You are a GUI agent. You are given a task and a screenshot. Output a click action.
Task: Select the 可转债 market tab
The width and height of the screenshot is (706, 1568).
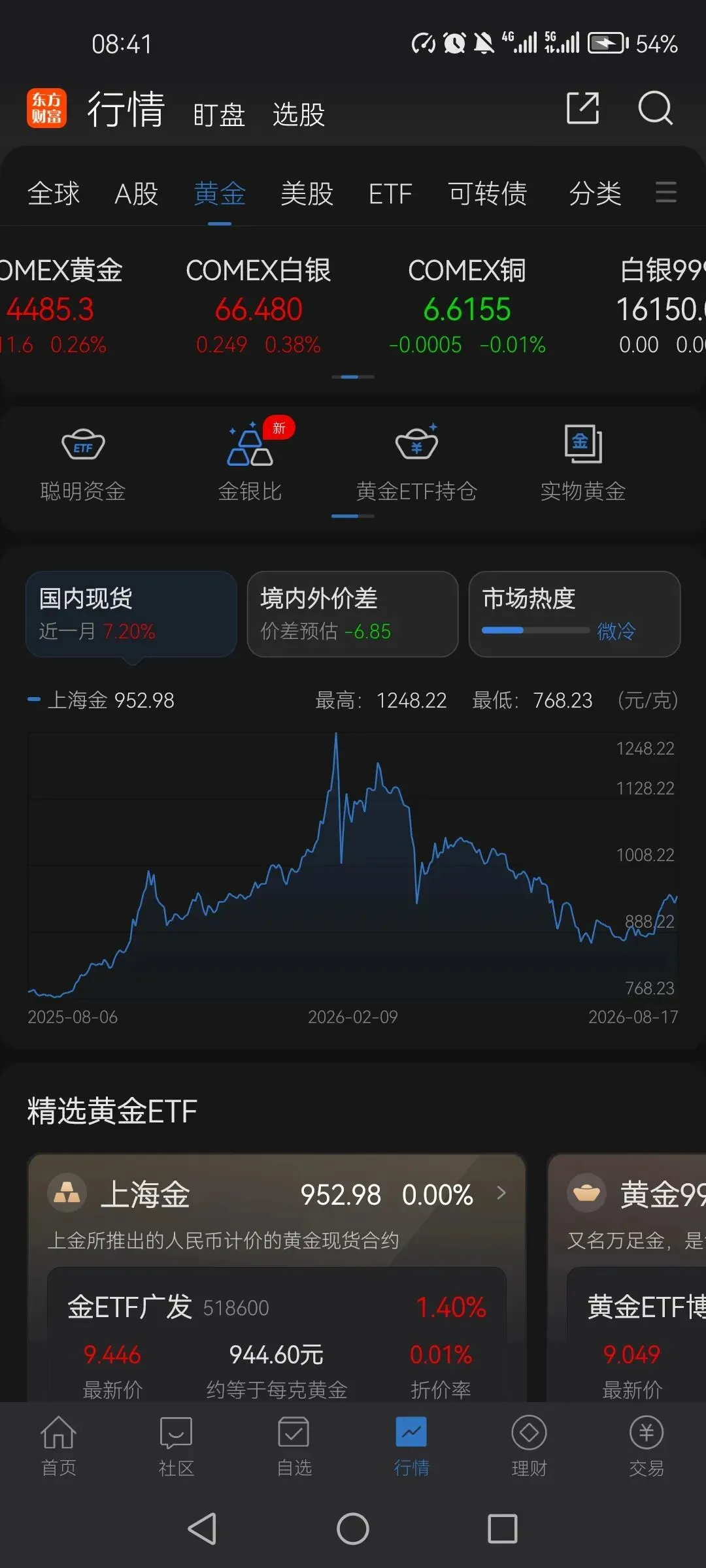point(488,193)
